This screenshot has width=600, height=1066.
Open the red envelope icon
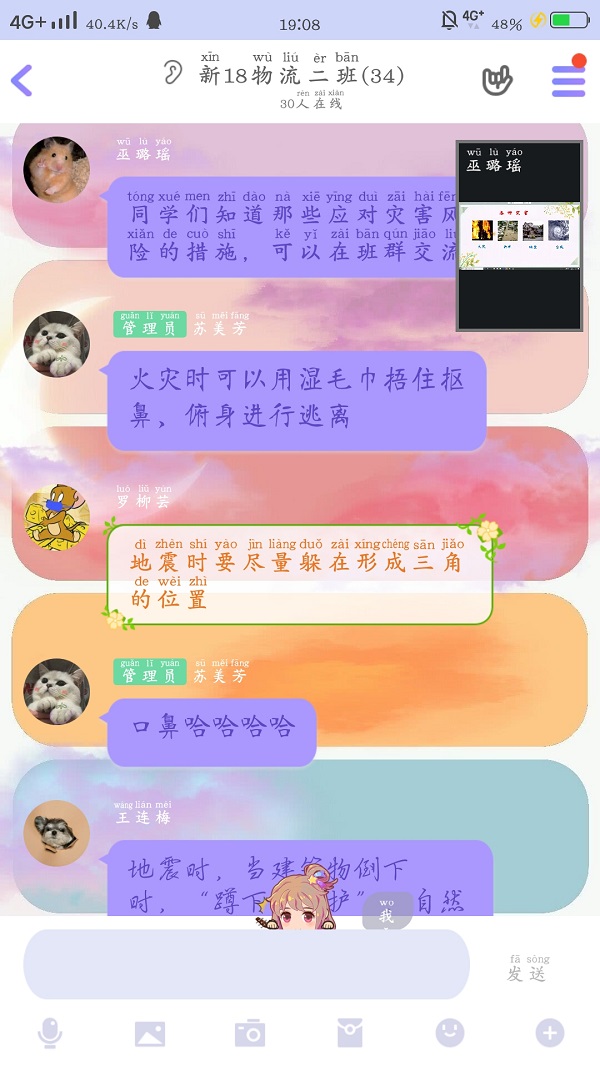tap(350, 1033)
